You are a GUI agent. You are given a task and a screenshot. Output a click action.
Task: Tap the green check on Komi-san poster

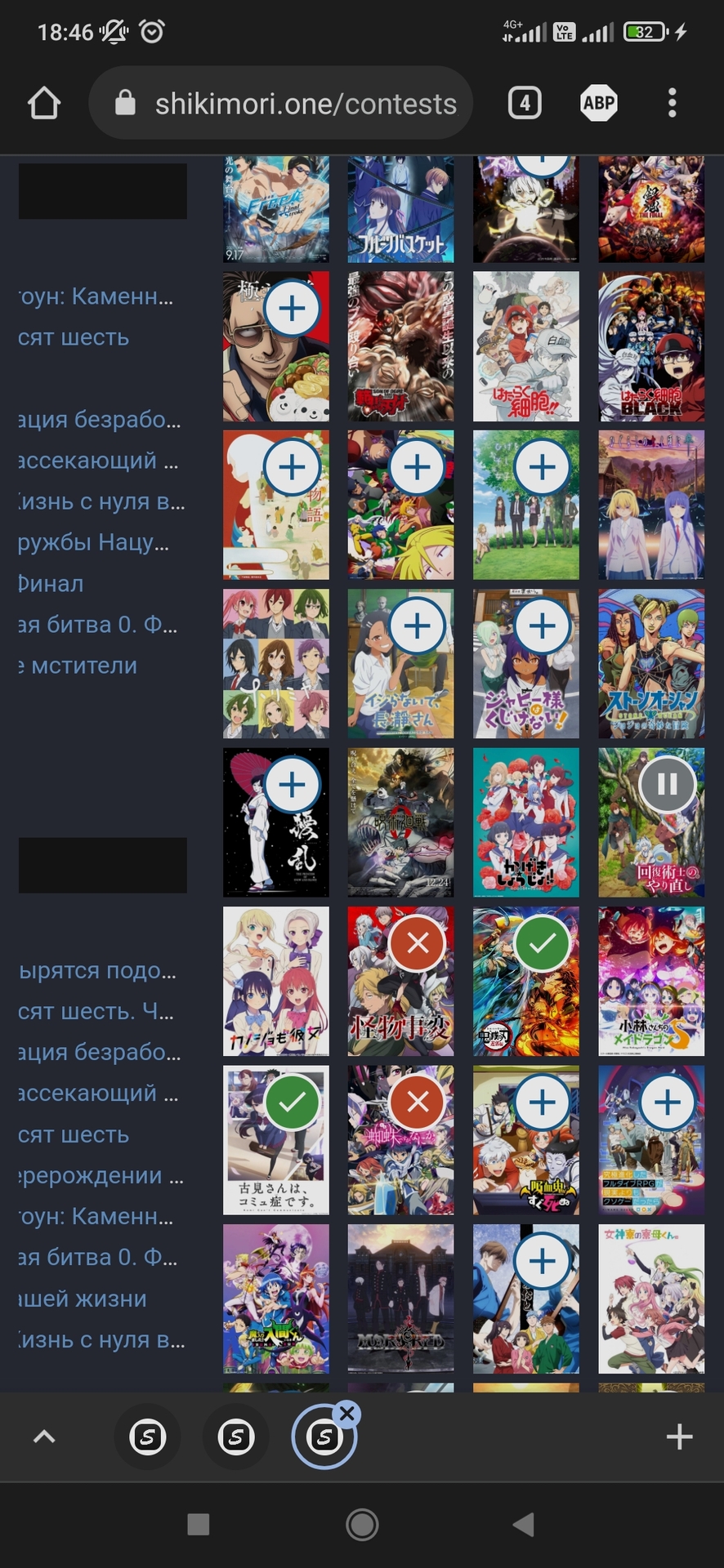[x=292, y=1102]
